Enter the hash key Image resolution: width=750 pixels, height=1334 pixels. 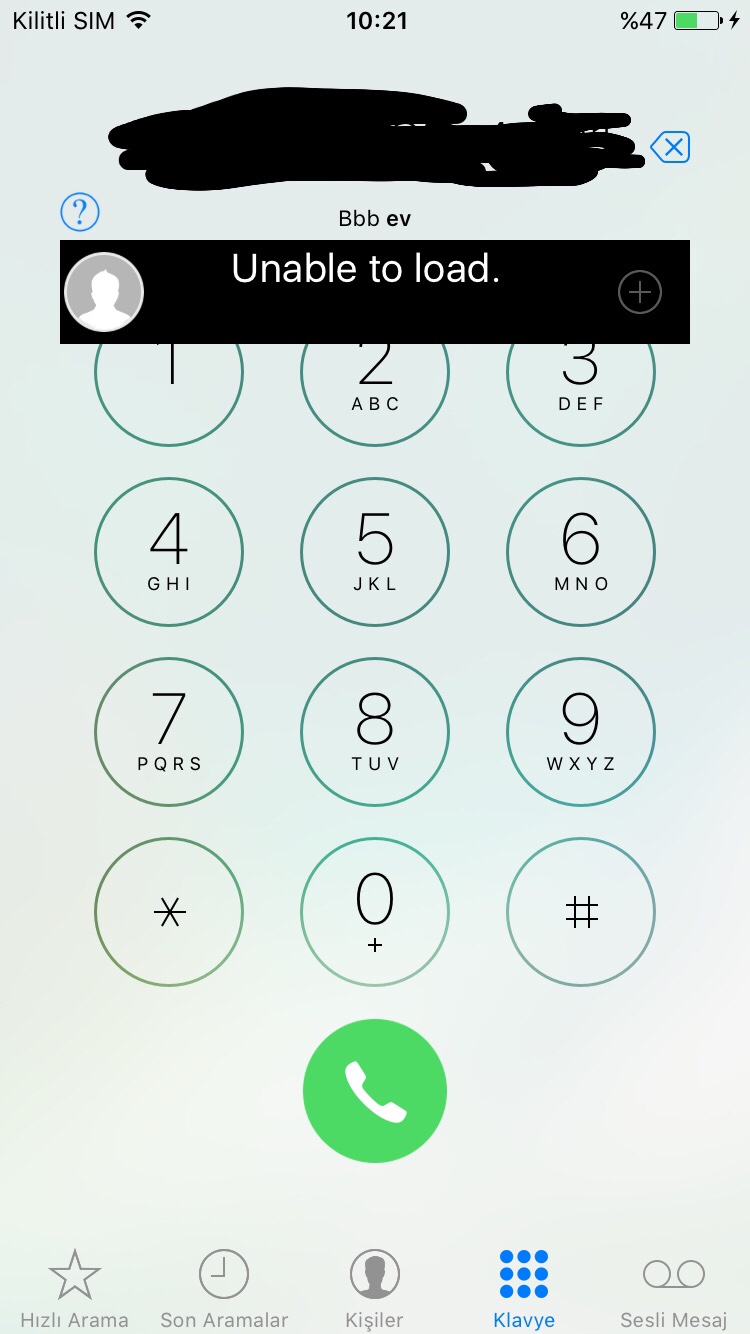point(581,912)
